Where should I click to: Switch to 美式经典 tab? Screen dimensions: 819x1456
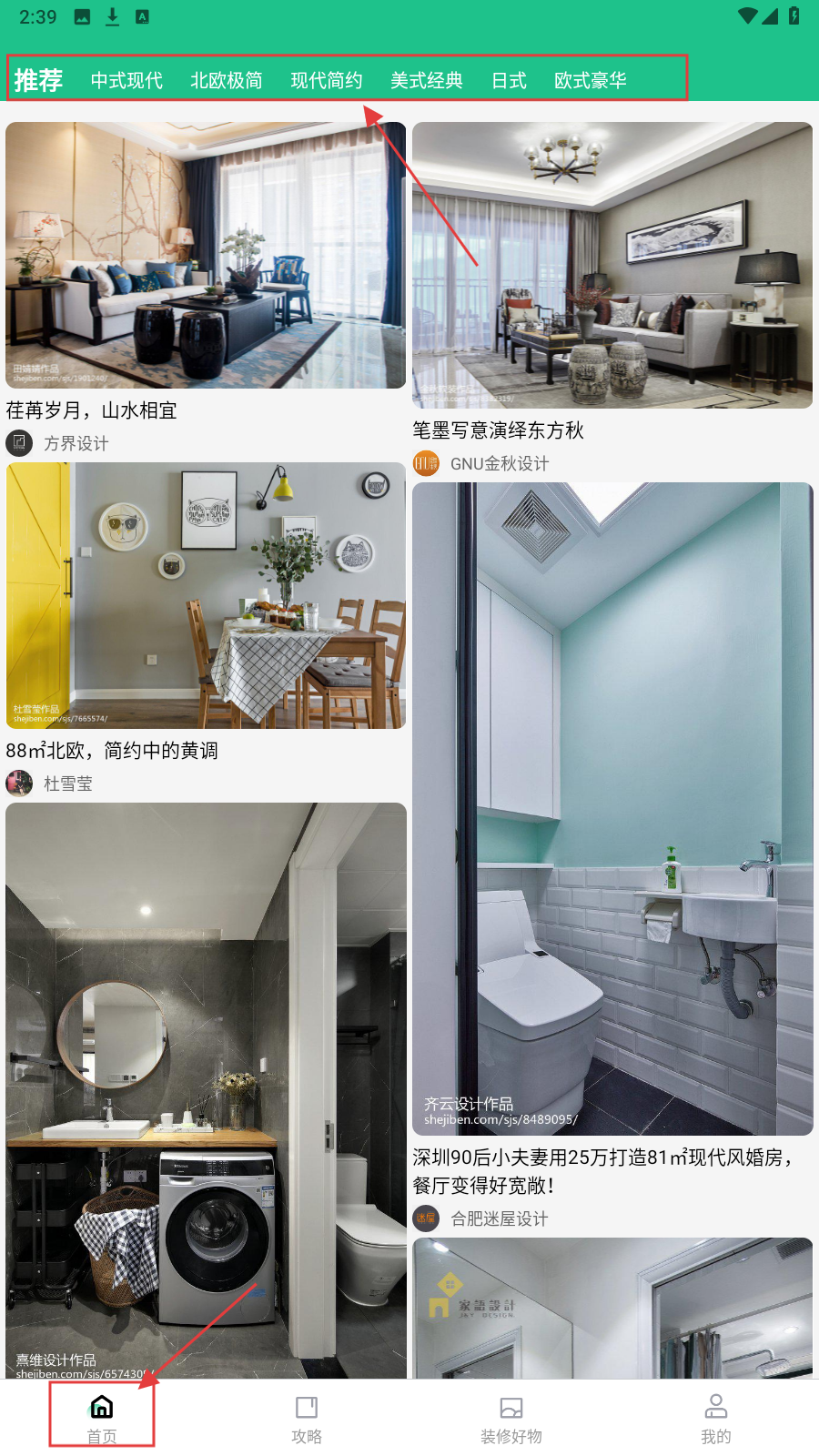click(427, 80)
